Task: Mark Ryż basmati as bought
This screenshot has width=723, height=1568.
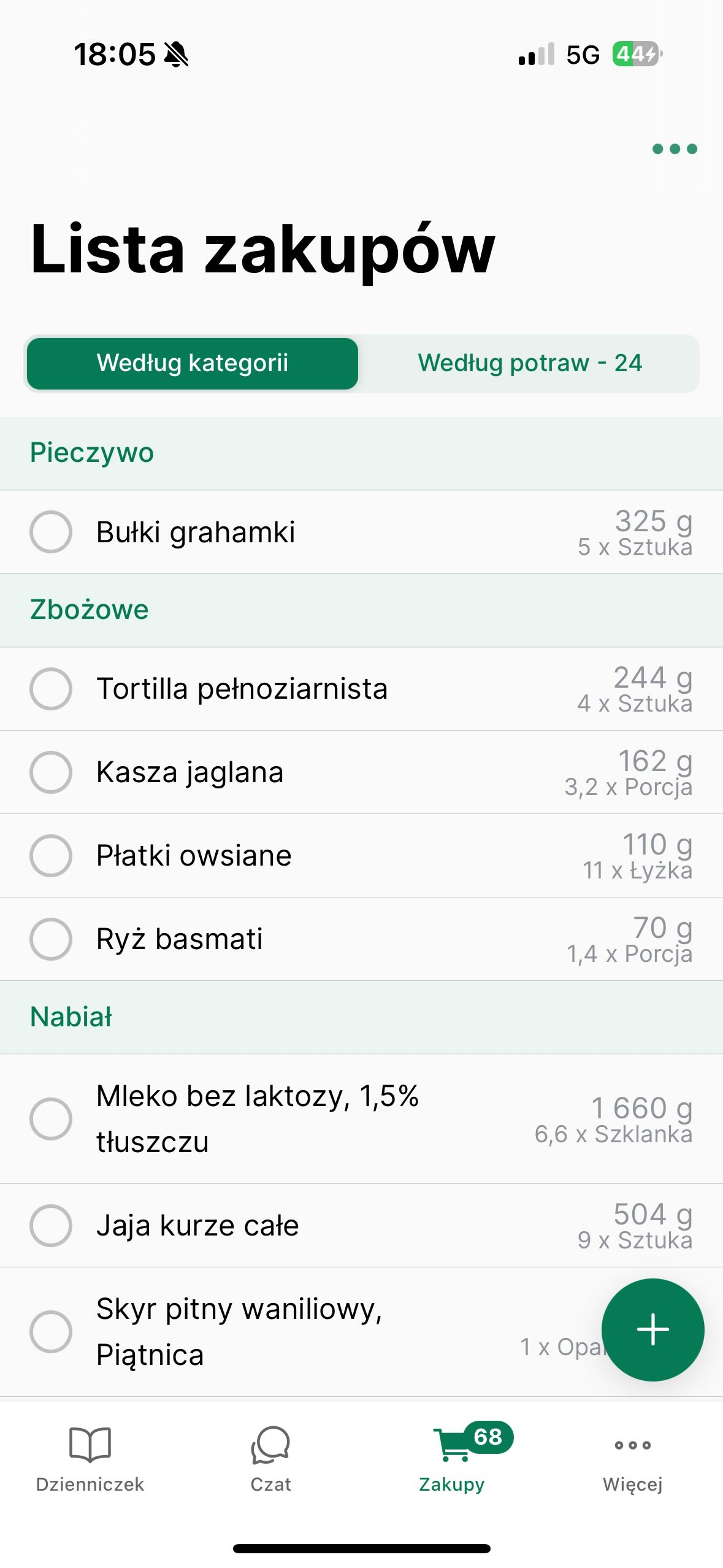Action: [x=51, y=939]
